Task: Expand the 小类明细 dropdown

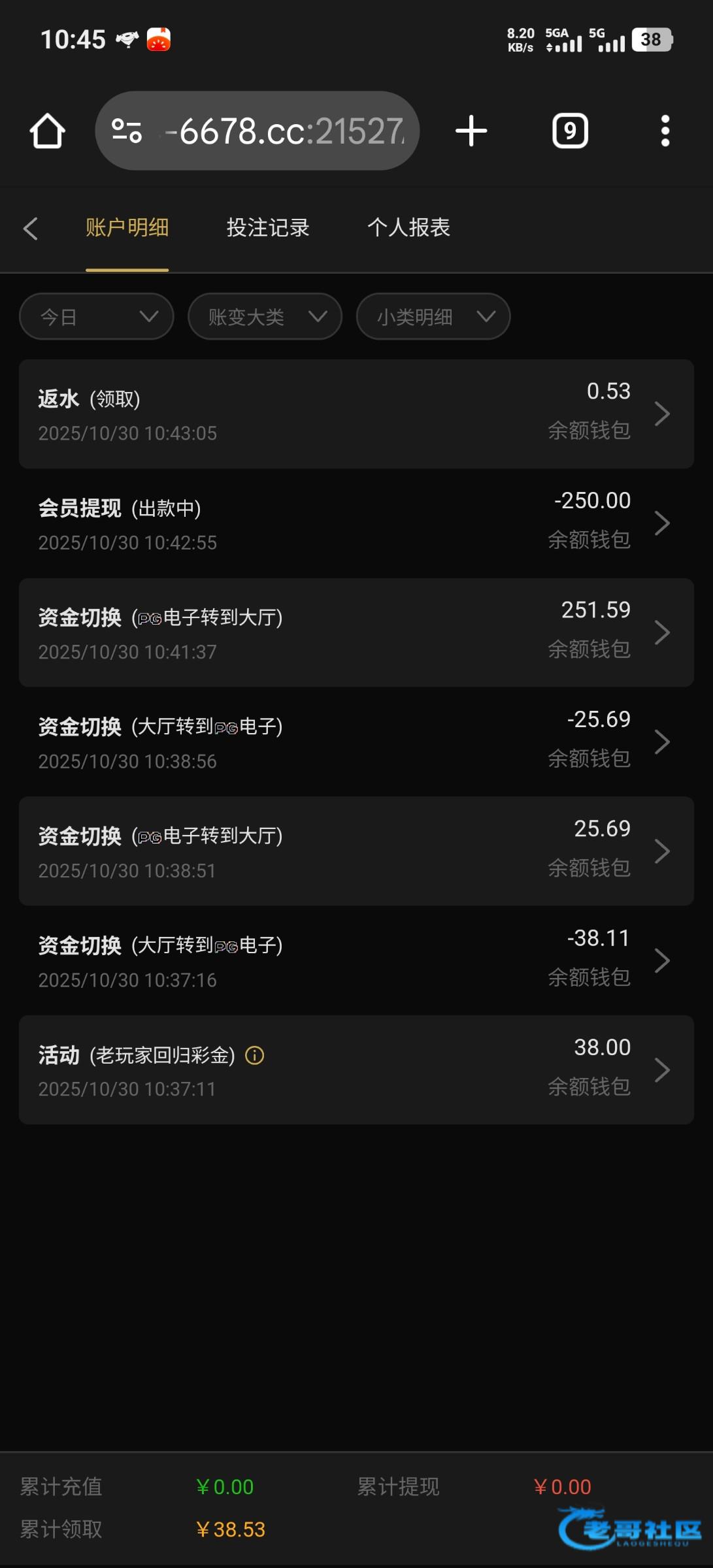Action: click(433, 317)
